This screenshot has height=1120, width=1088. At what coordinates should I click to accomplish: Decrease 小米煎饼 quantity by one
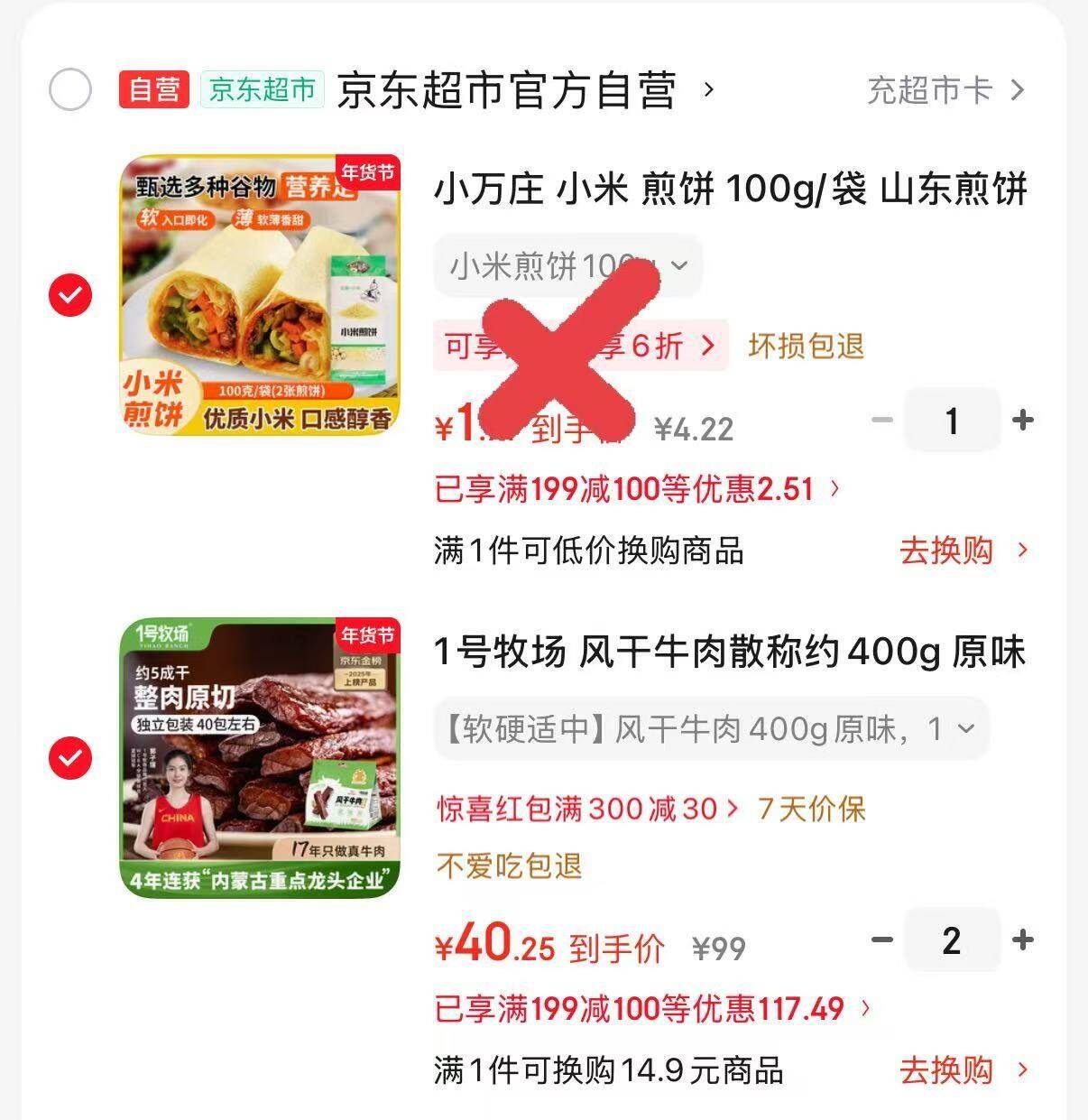pos(881,420)
